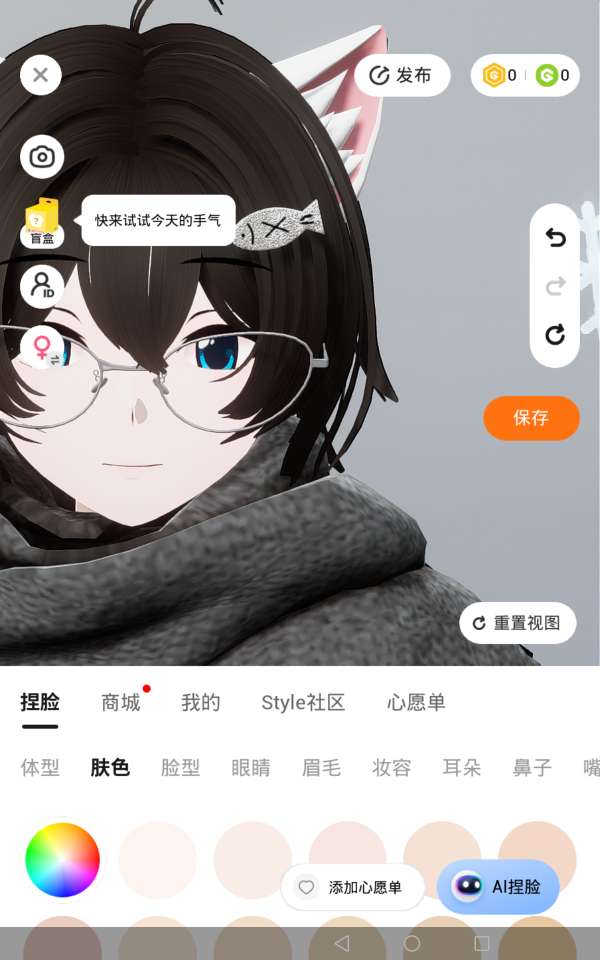Switch avatar gender

point(42,347)
